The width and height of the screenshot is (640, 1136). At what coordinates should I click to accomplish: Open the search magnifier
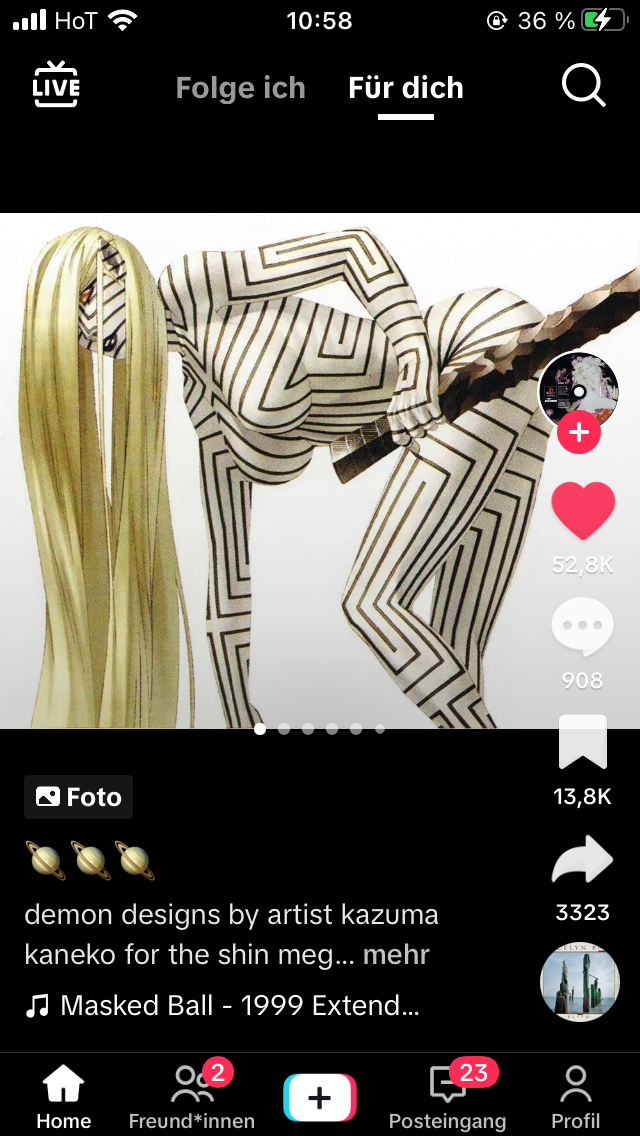583,85
